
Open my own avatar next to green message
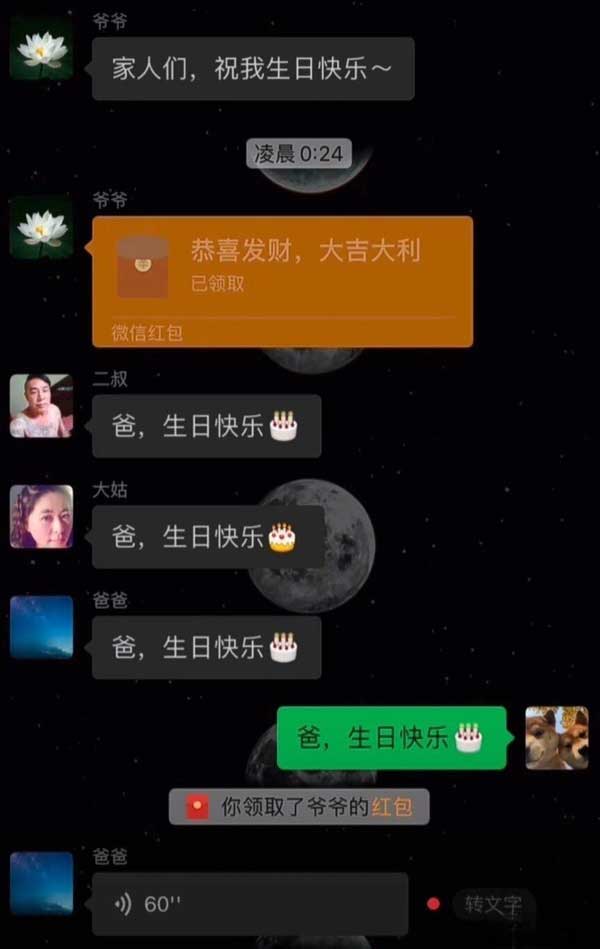(x=557, y=738)
